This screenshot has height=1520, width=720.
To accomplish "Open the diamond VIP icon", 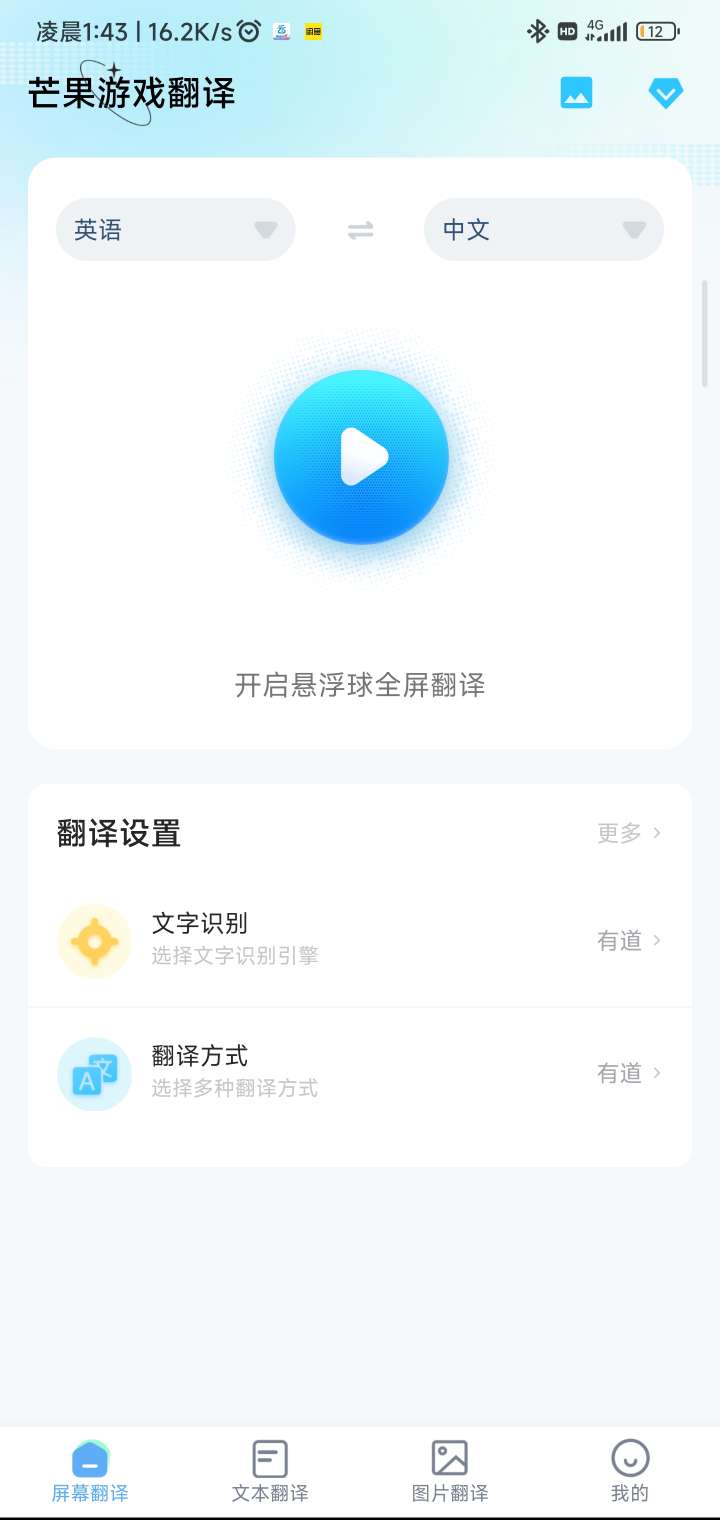I will click(665, 93).
